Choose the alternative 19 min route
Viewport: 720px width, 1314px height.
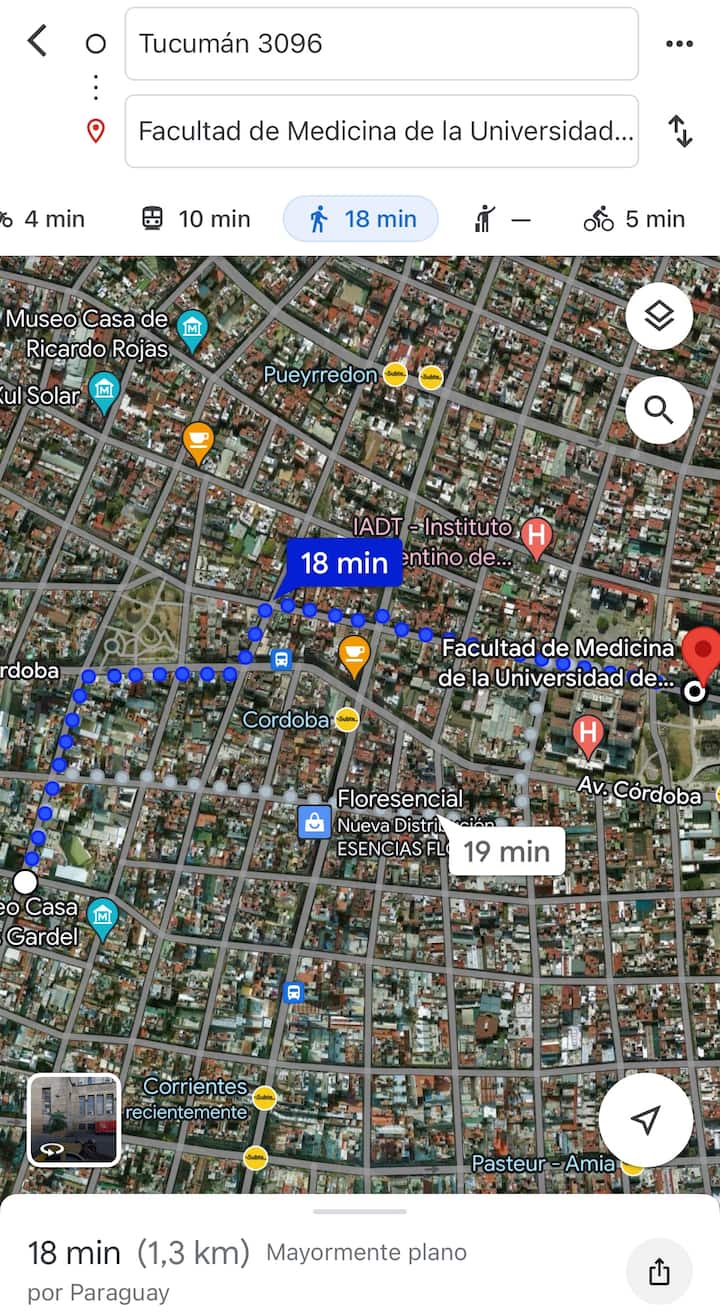click(x=508, y=852)
